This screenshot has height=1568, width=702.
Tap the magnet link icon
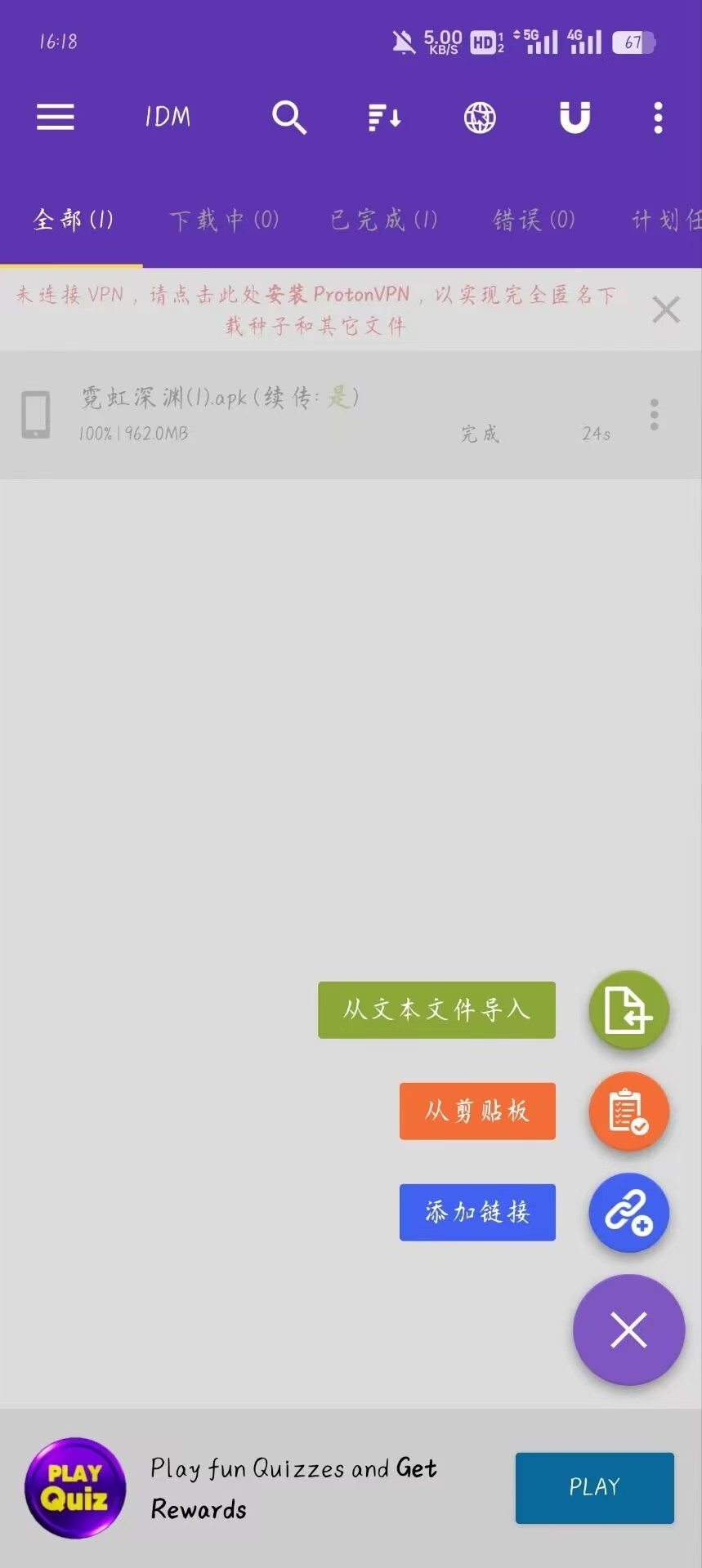pos(575,118)
